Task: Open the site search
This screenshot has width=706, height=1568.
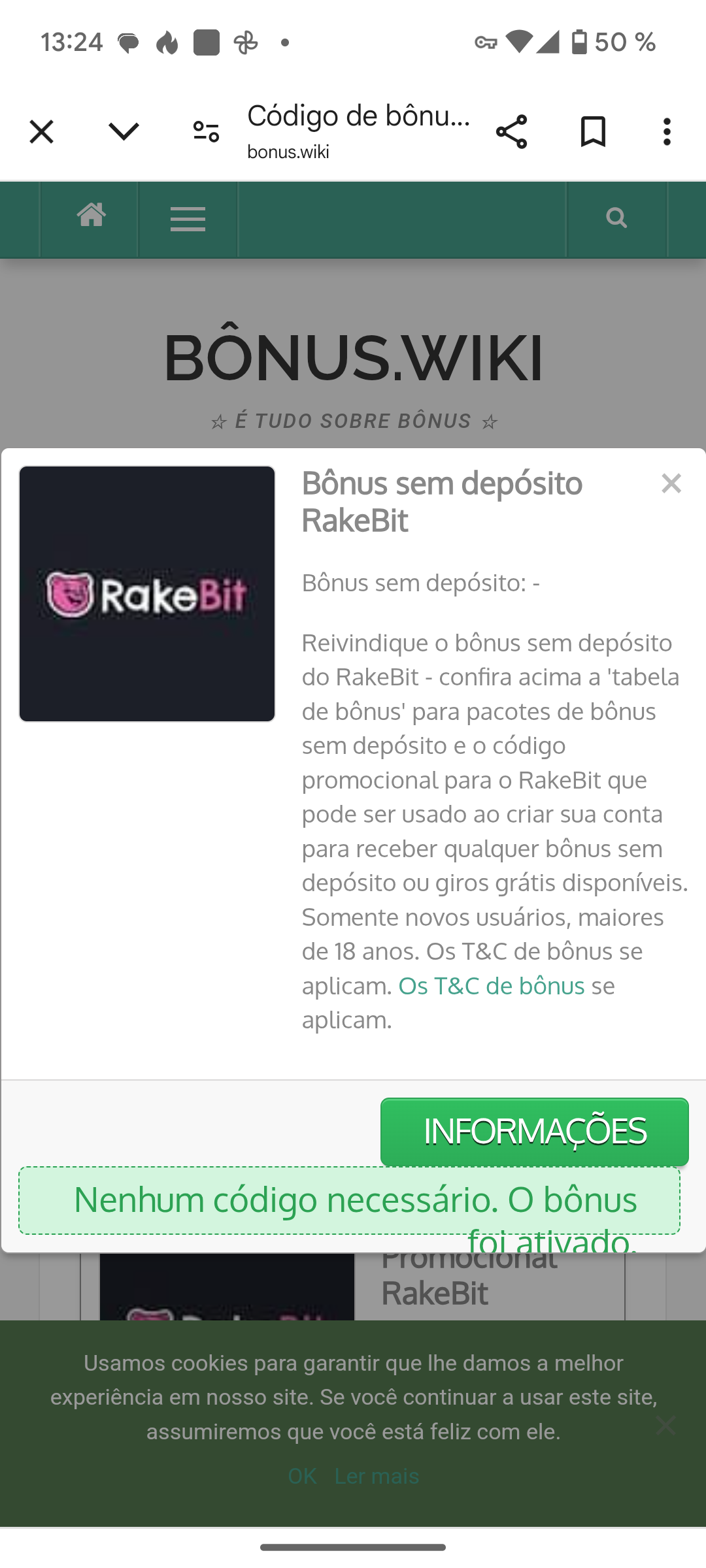Action: (x=616, y=218)
